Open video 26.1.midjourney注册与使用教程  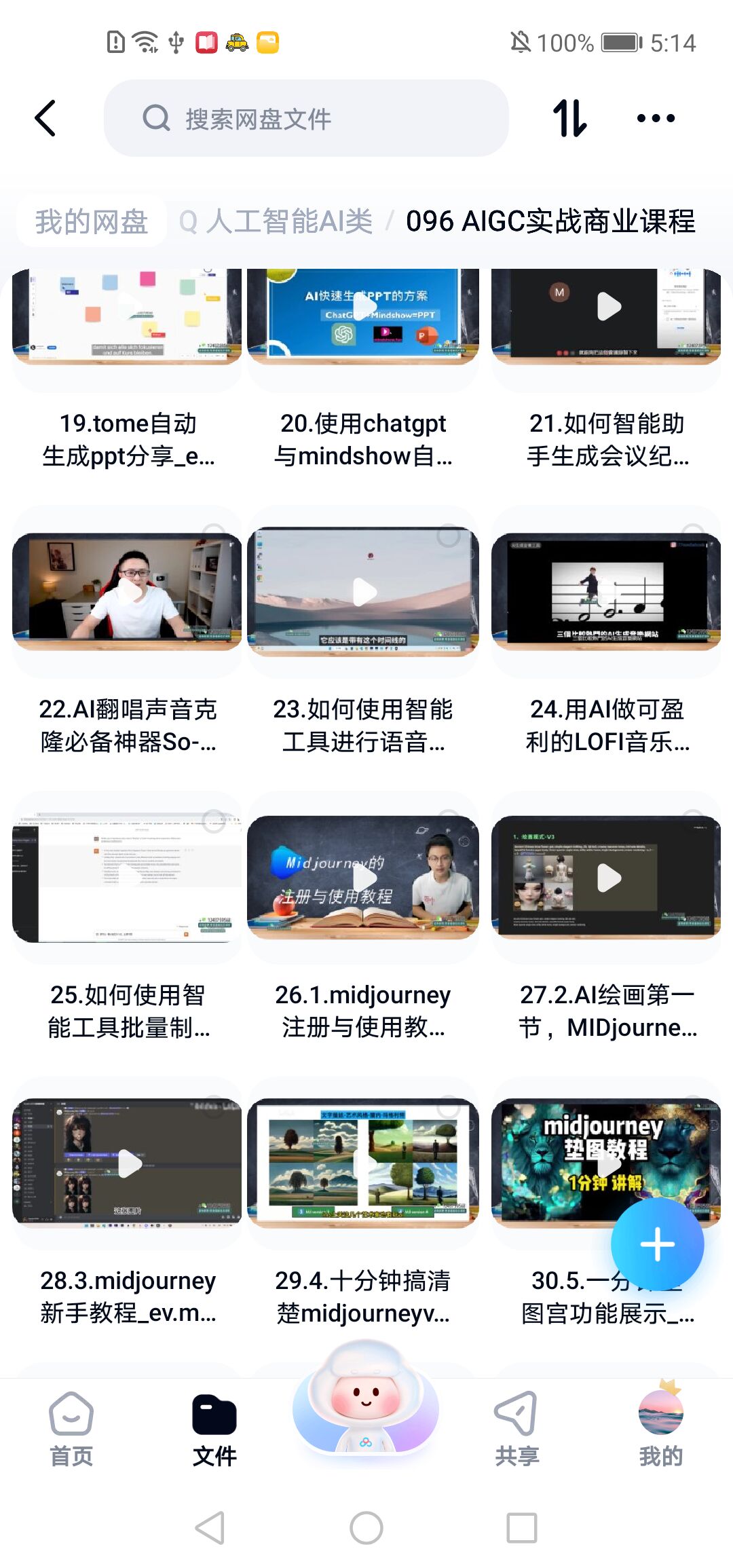tap(363, 877)
